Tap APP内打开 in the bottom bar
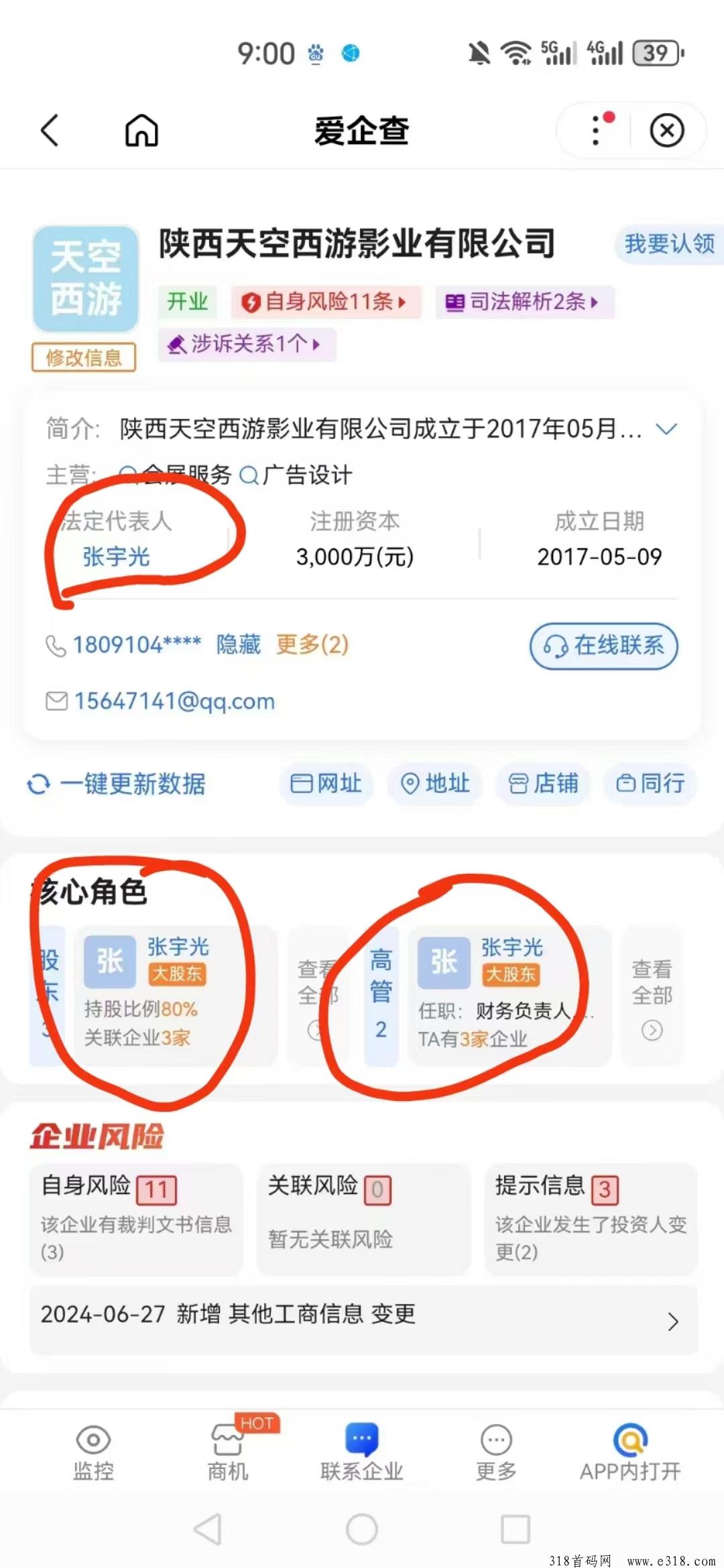The width and height of the screenshot is (724, 1568). coord(630,1453)
